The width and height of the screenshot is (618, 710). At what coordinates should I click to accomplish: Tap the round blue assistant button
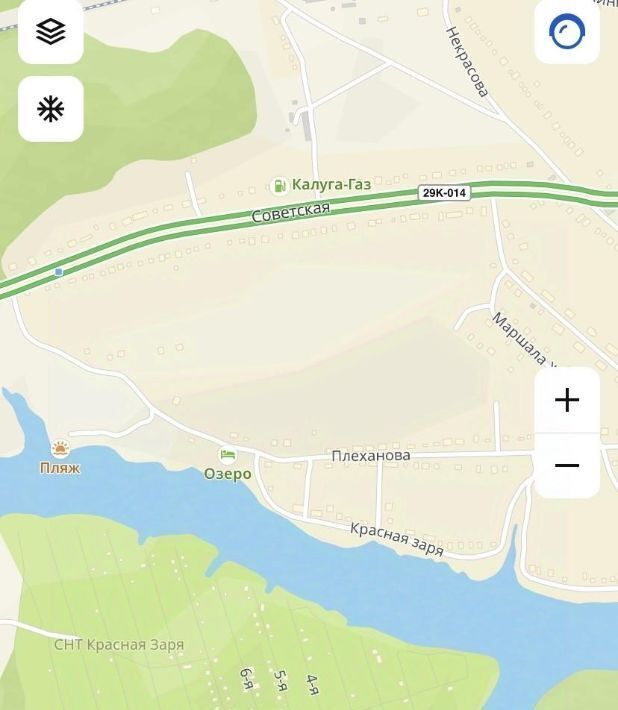pos(567,32)
